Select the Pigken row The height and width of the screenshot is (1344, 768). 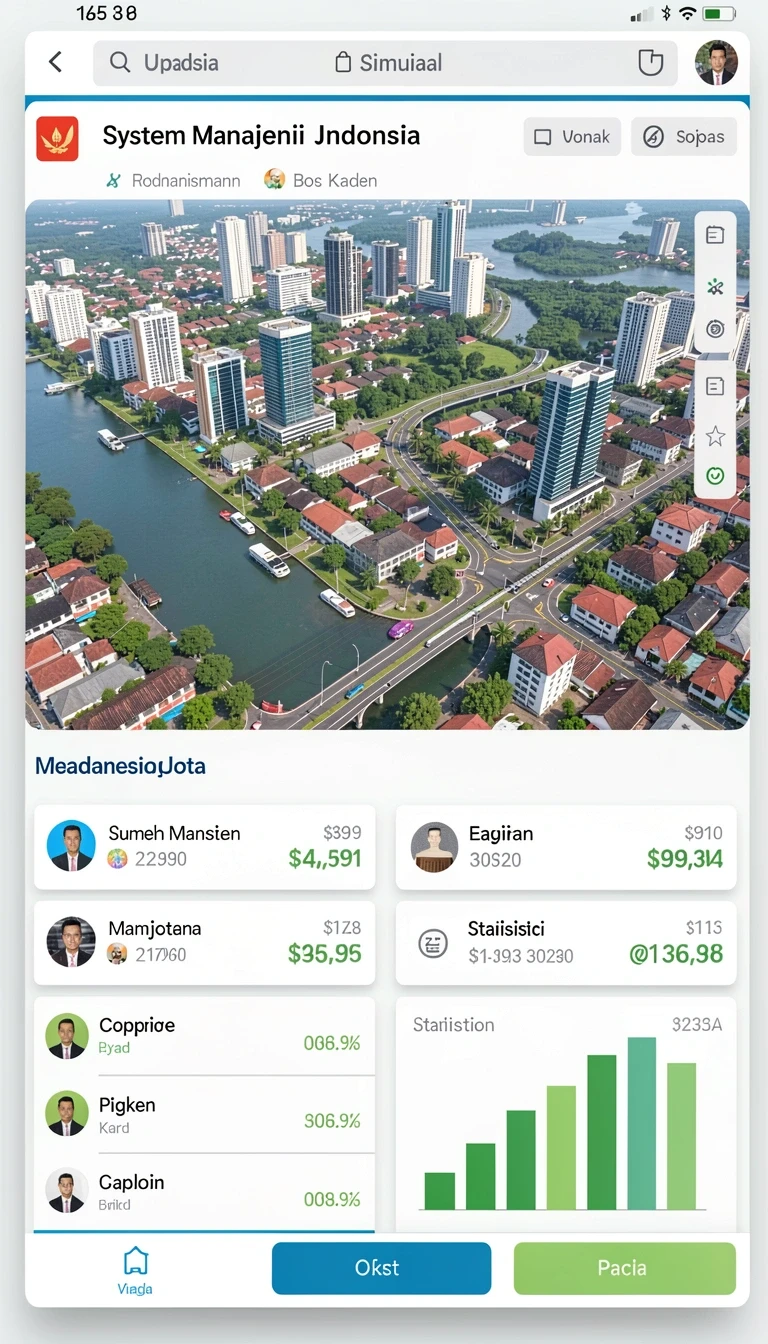tap(205, 1114)
